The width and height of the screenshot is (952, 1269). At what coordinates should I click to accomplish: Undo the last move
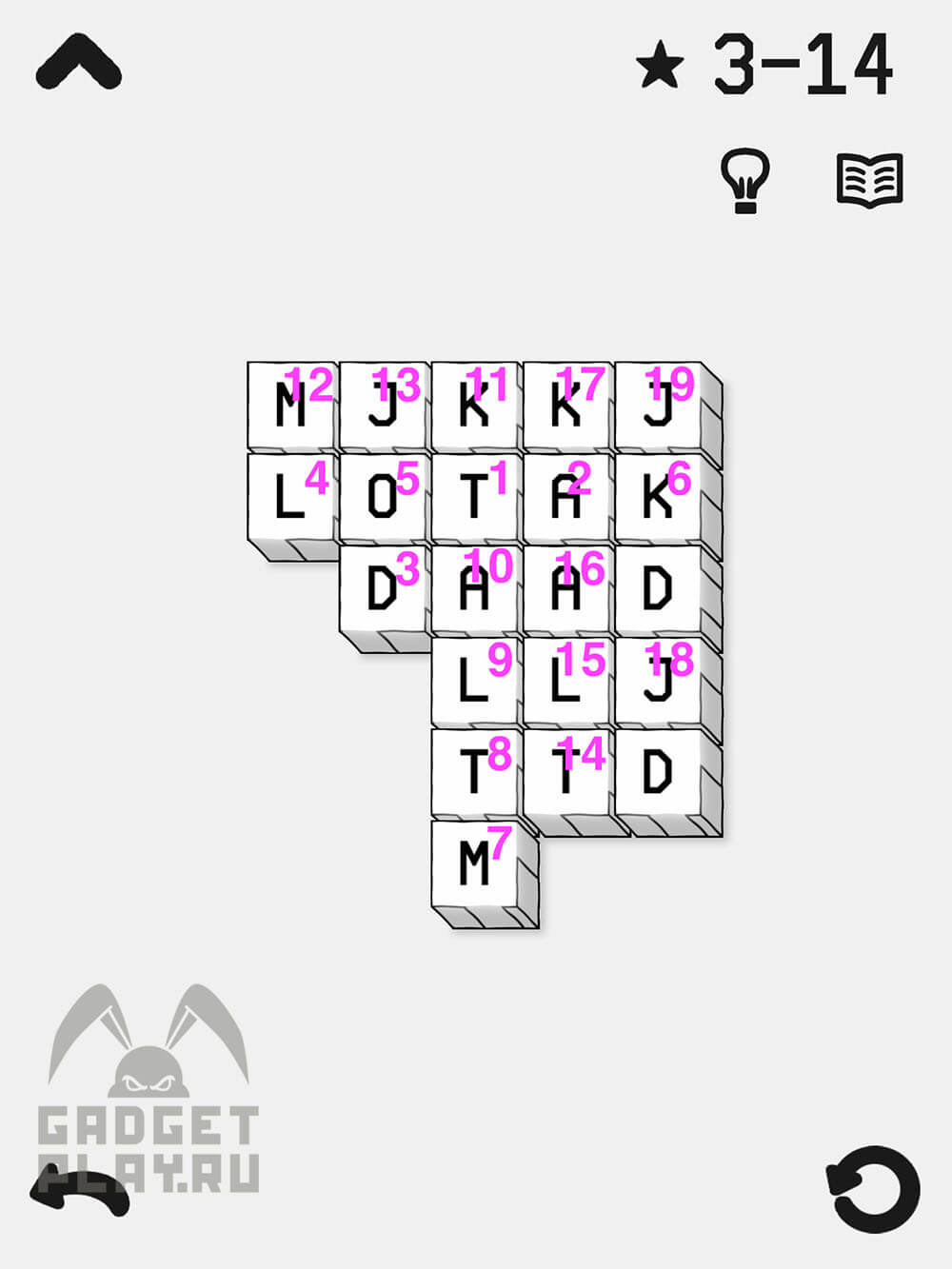click(79, 1192)
